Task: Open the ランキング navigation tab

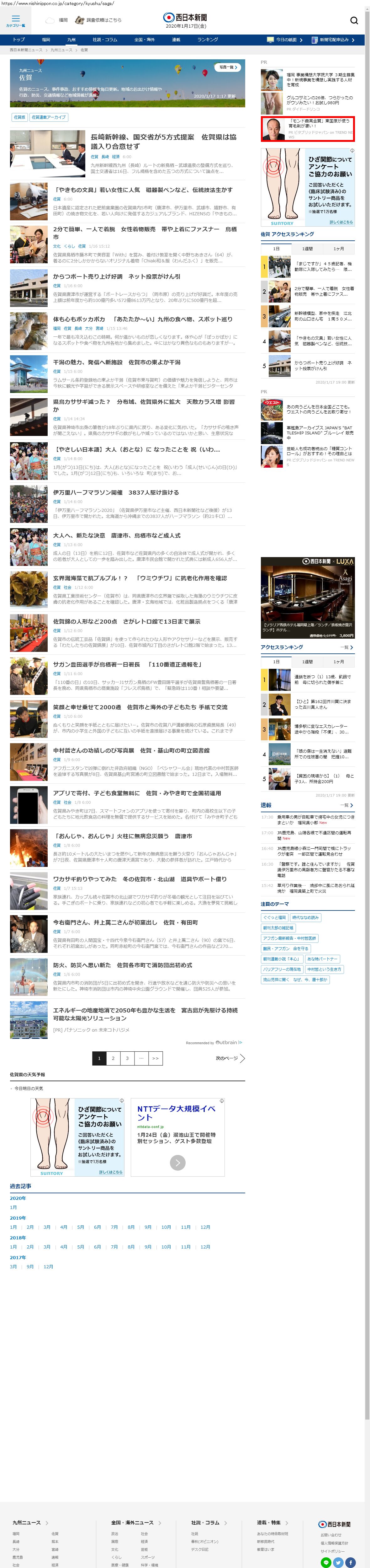Action: click(x=208, y=40)
